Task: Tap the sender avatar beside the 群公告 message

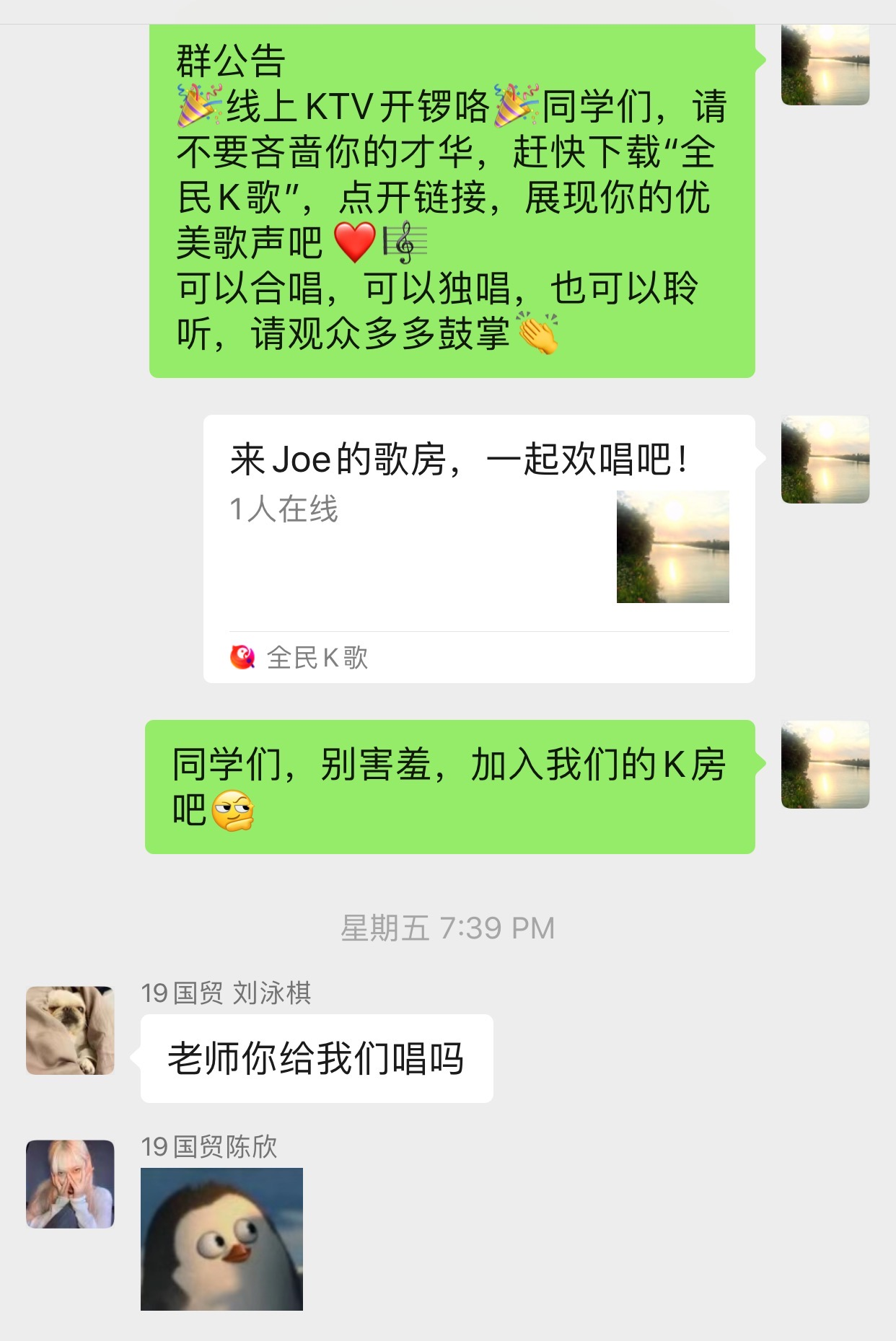Action: [825, 65]
